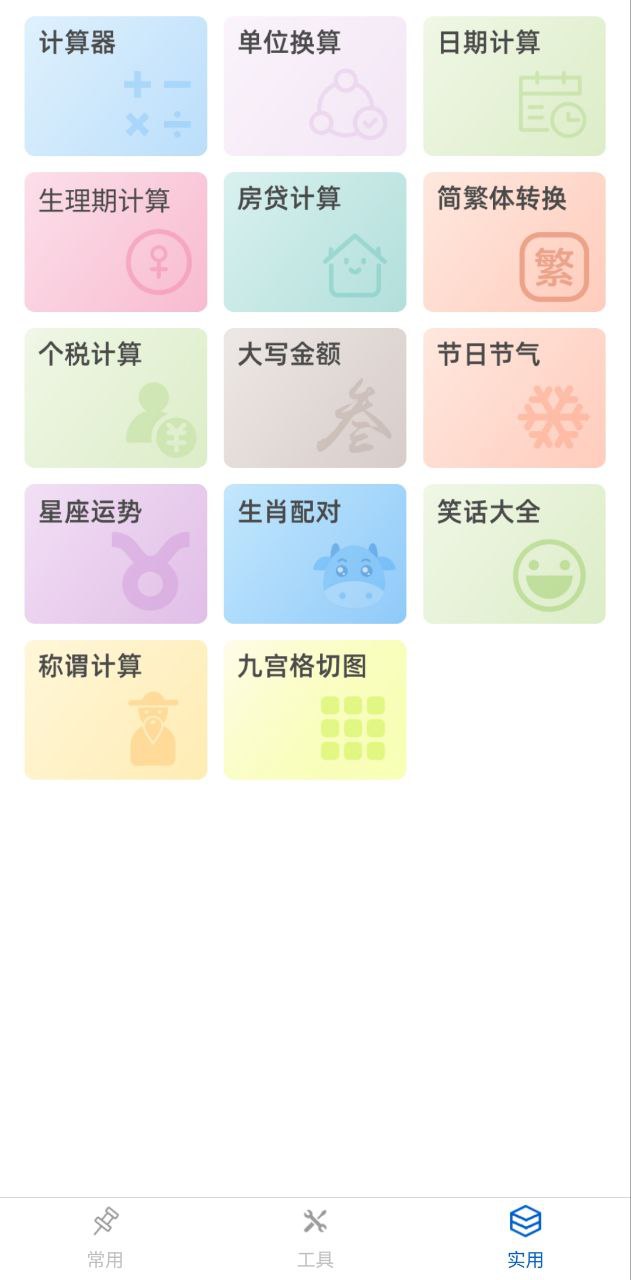Check 星座运势 horoscope
The image size is (631, 1280).
tap(116, 554)
